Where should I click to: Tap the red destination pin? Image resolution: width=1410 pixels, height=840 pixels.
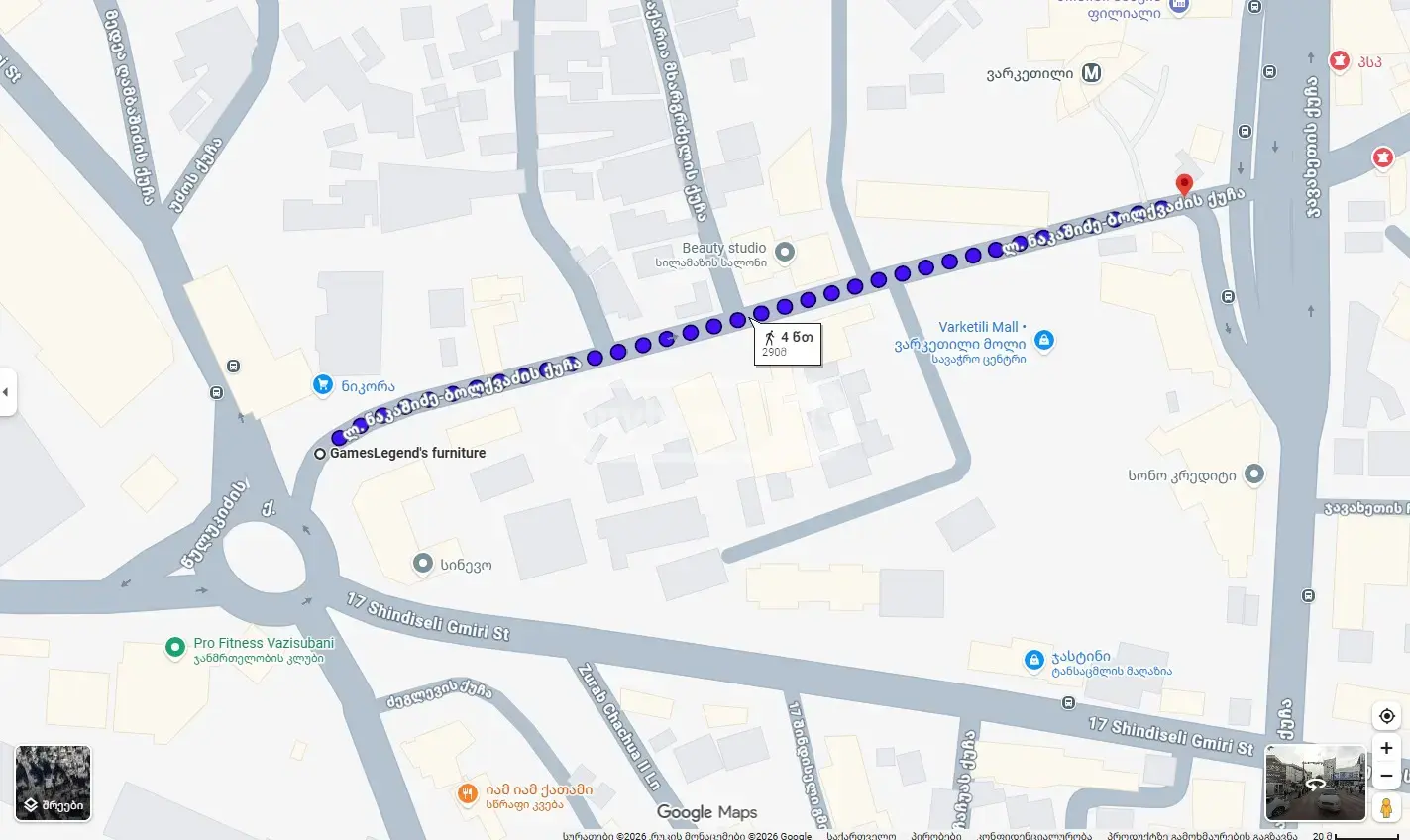[1183, 185]
